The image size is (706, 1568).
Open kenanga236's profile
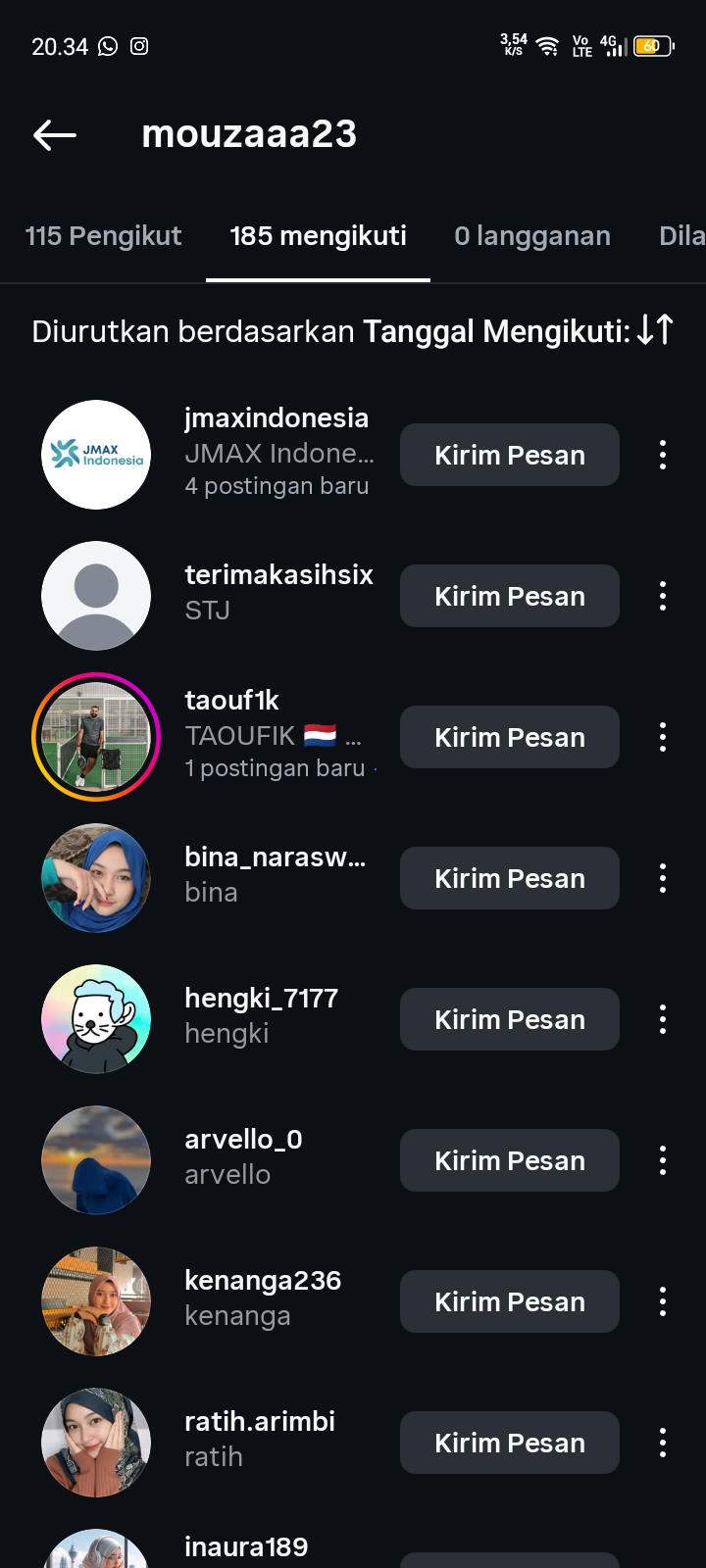[x=263, y=1281]
